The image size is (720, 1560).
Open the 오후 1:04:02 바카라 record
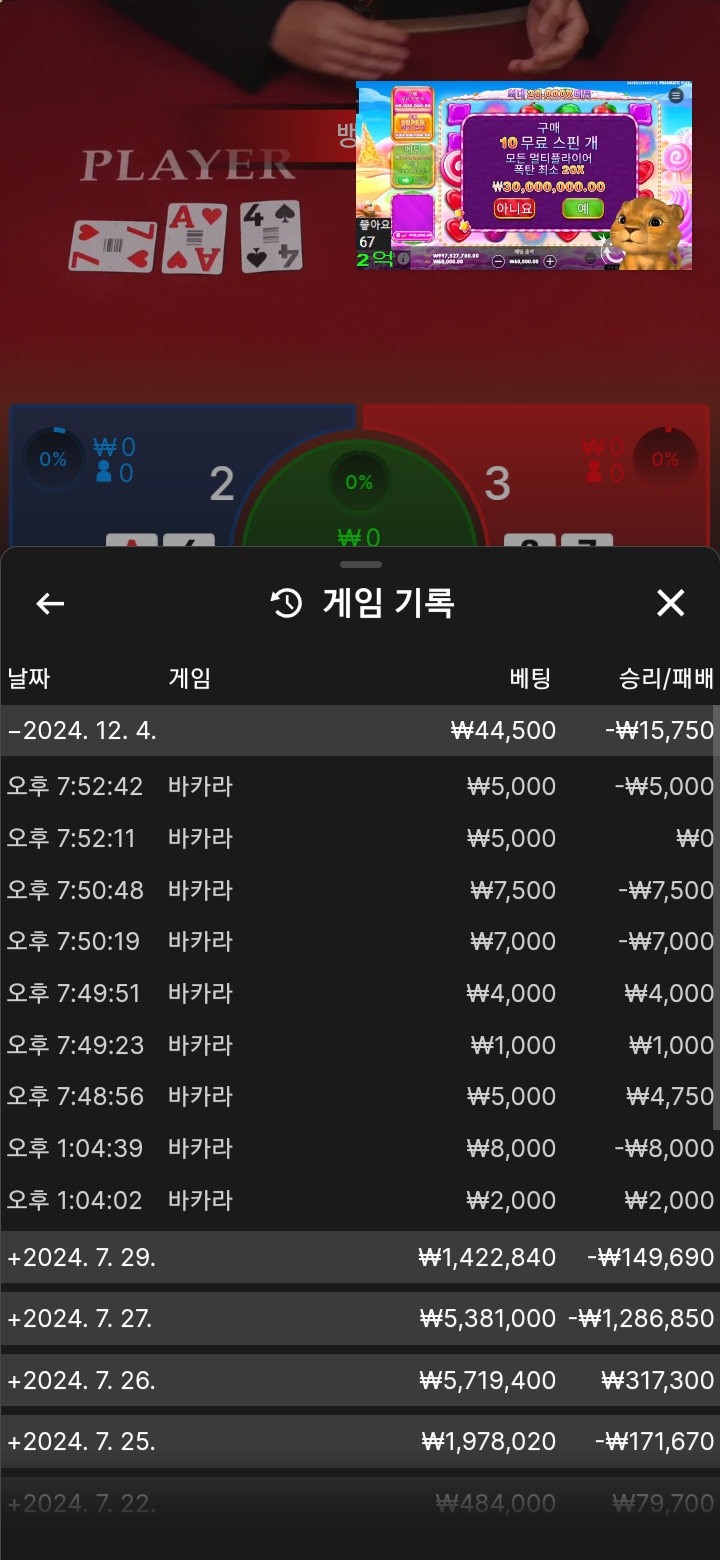pyautogui.click(x=360, y=1200)
